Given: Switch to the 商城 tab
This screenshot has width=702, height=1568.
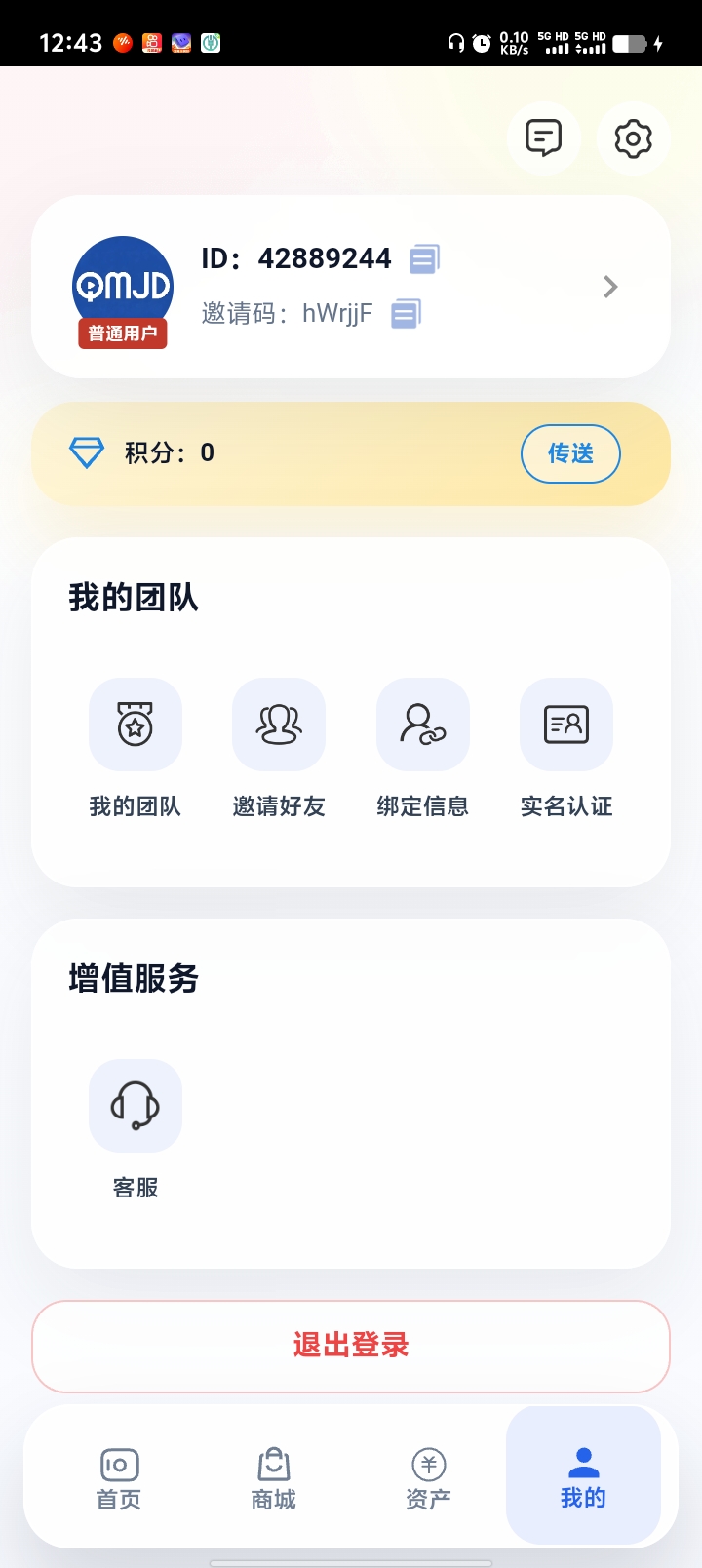Looking at the screenshot, I should 274,1477.
